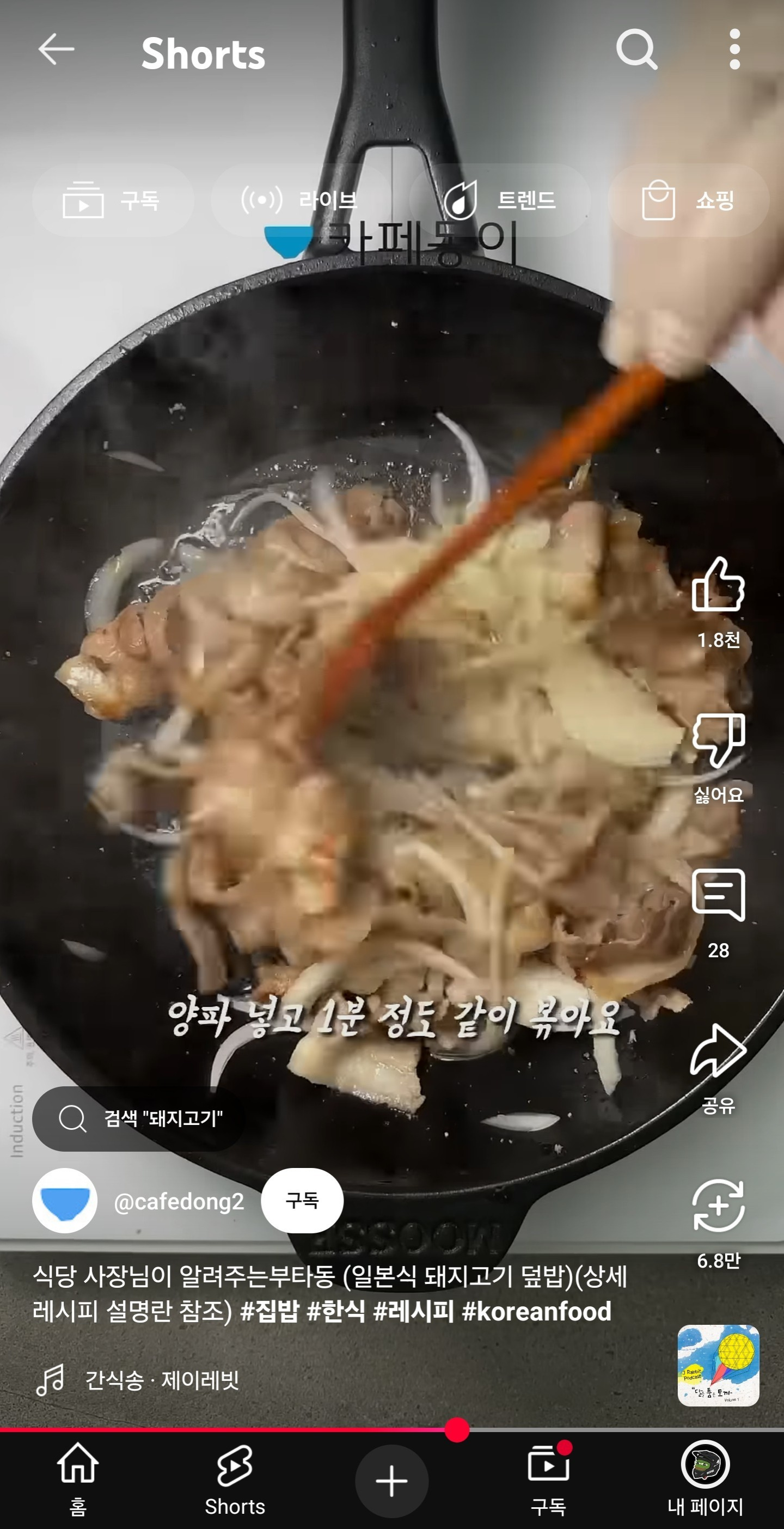The height and width of the screenshot is (1529, 784).
Task: Search for "돼지고기" suggestion chip
Action: tap(140, 1119)
